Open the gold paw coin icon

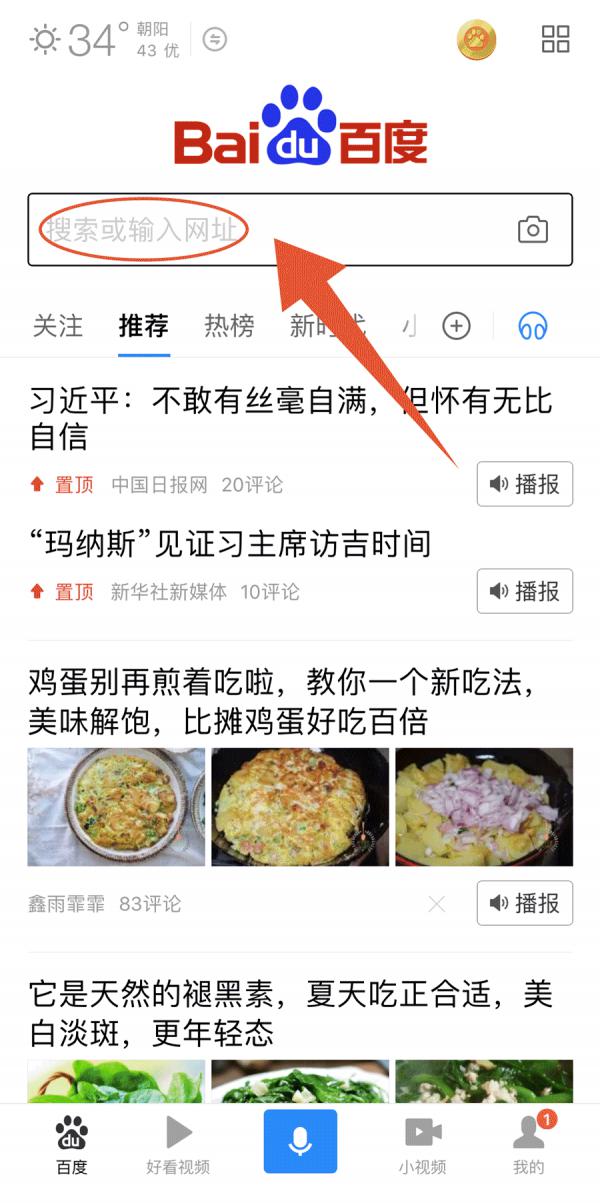click(477, 40)
